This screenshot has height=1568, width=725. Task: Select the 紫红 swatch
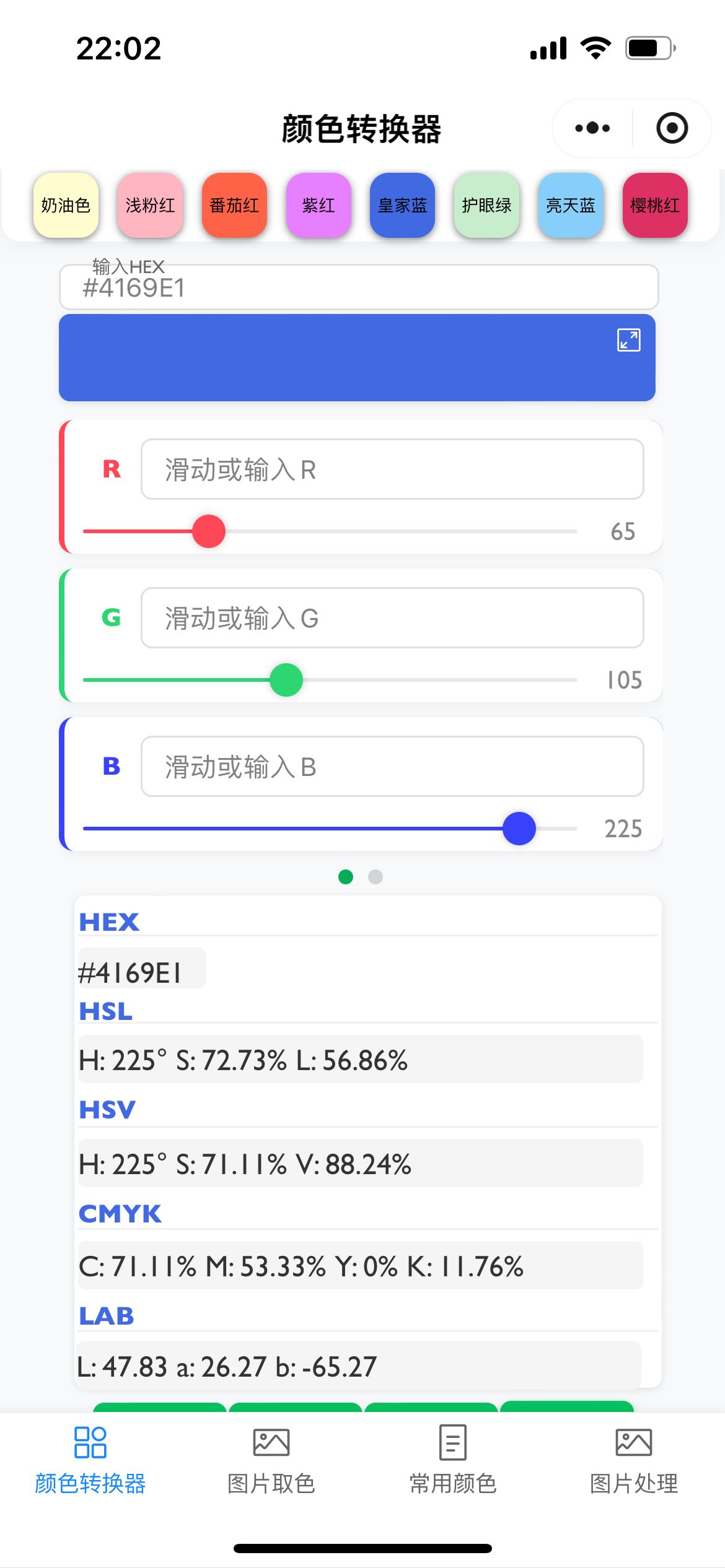pos(319,205)
